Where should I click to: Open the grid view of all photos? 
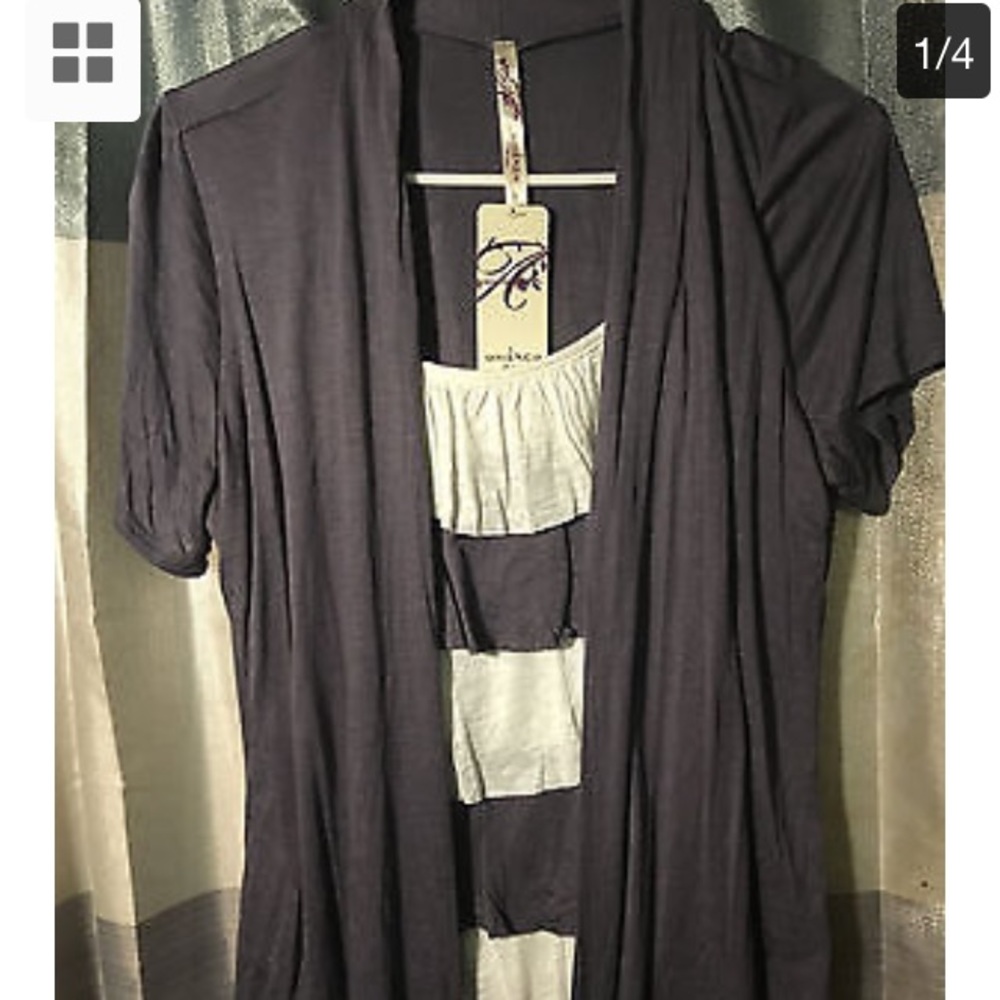point(82,53)
